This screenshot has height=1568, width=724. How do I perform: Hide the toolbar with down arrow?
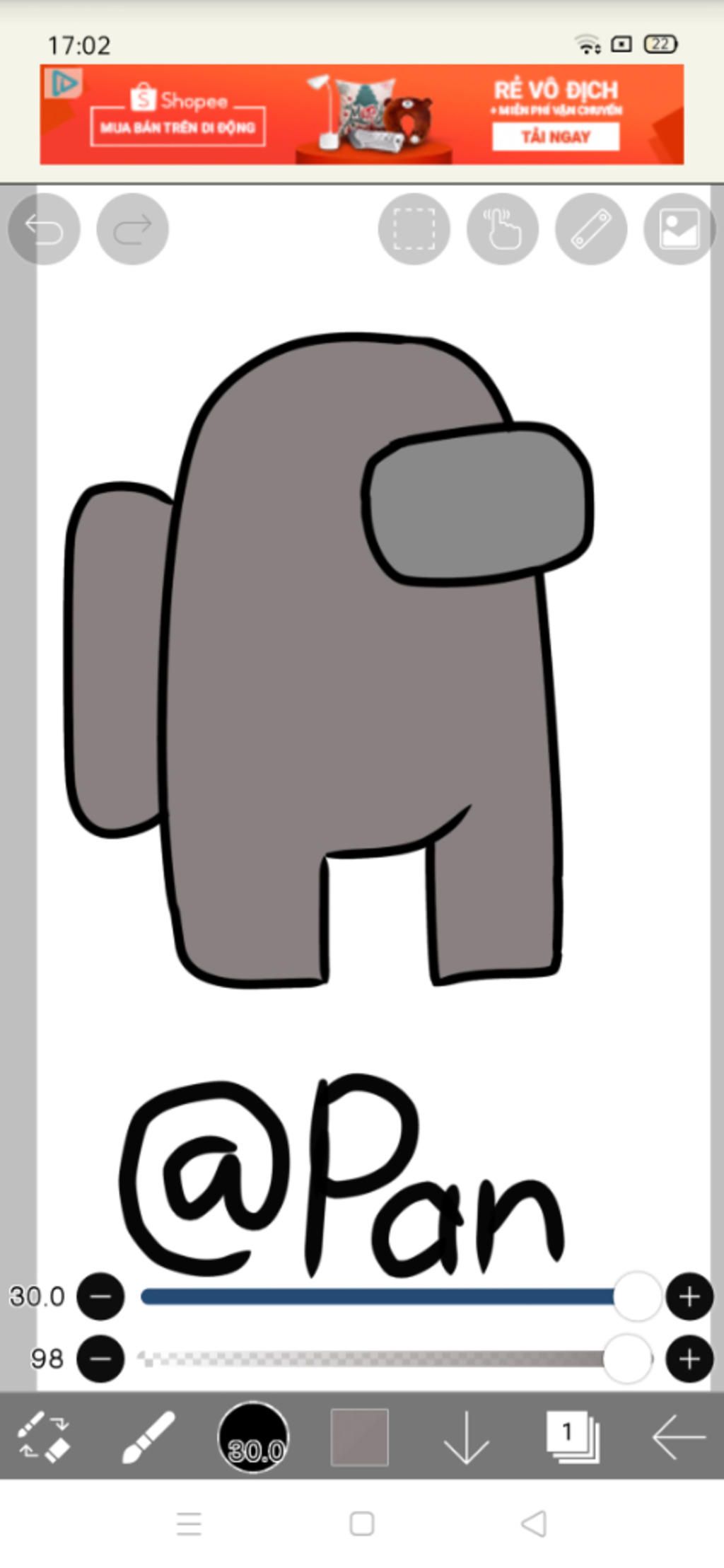coord(466,1436)
